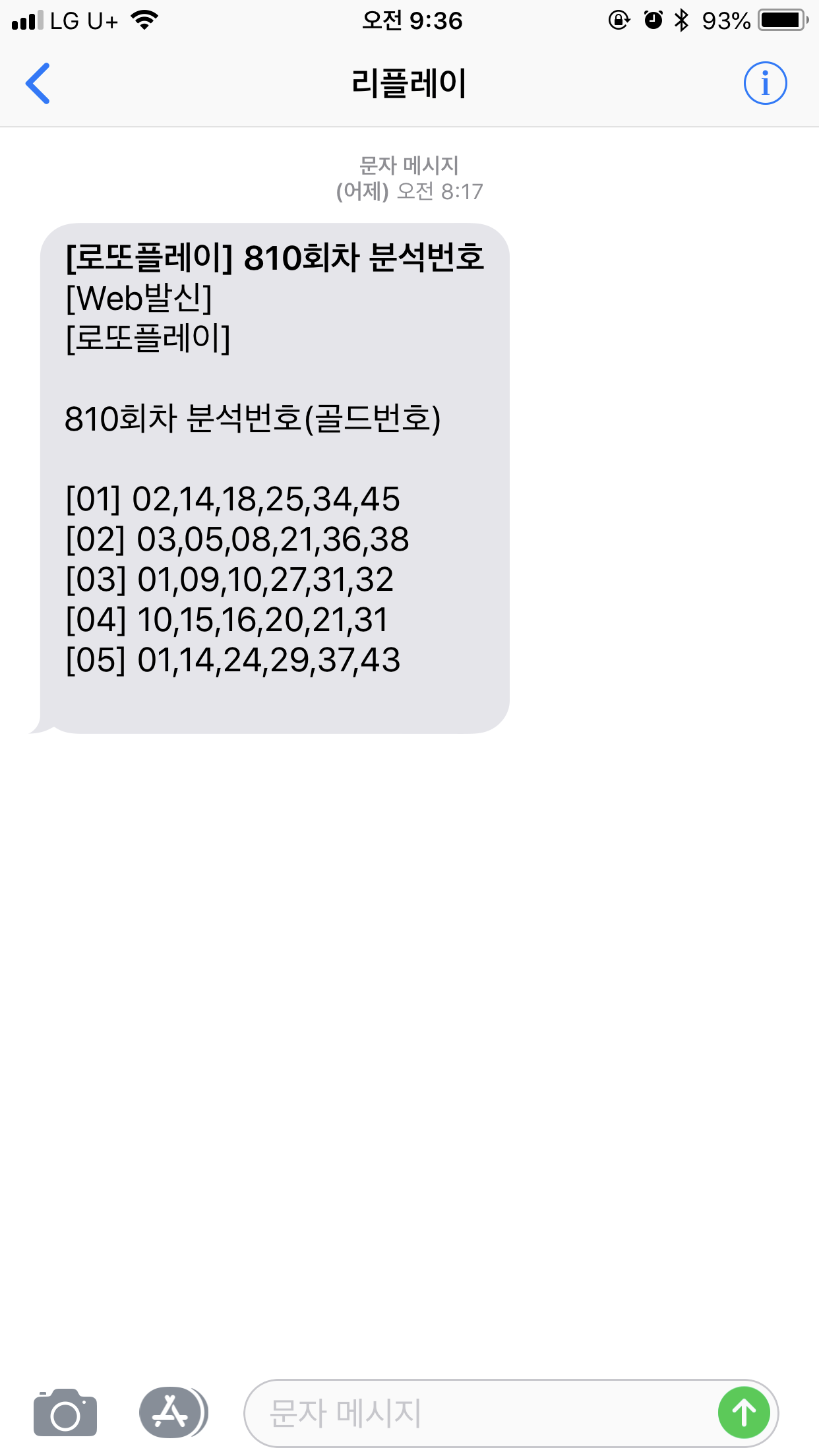Open the camera to attach a photo
The height and width of the screenshot is (1456, 819).
coord(65,1412)
